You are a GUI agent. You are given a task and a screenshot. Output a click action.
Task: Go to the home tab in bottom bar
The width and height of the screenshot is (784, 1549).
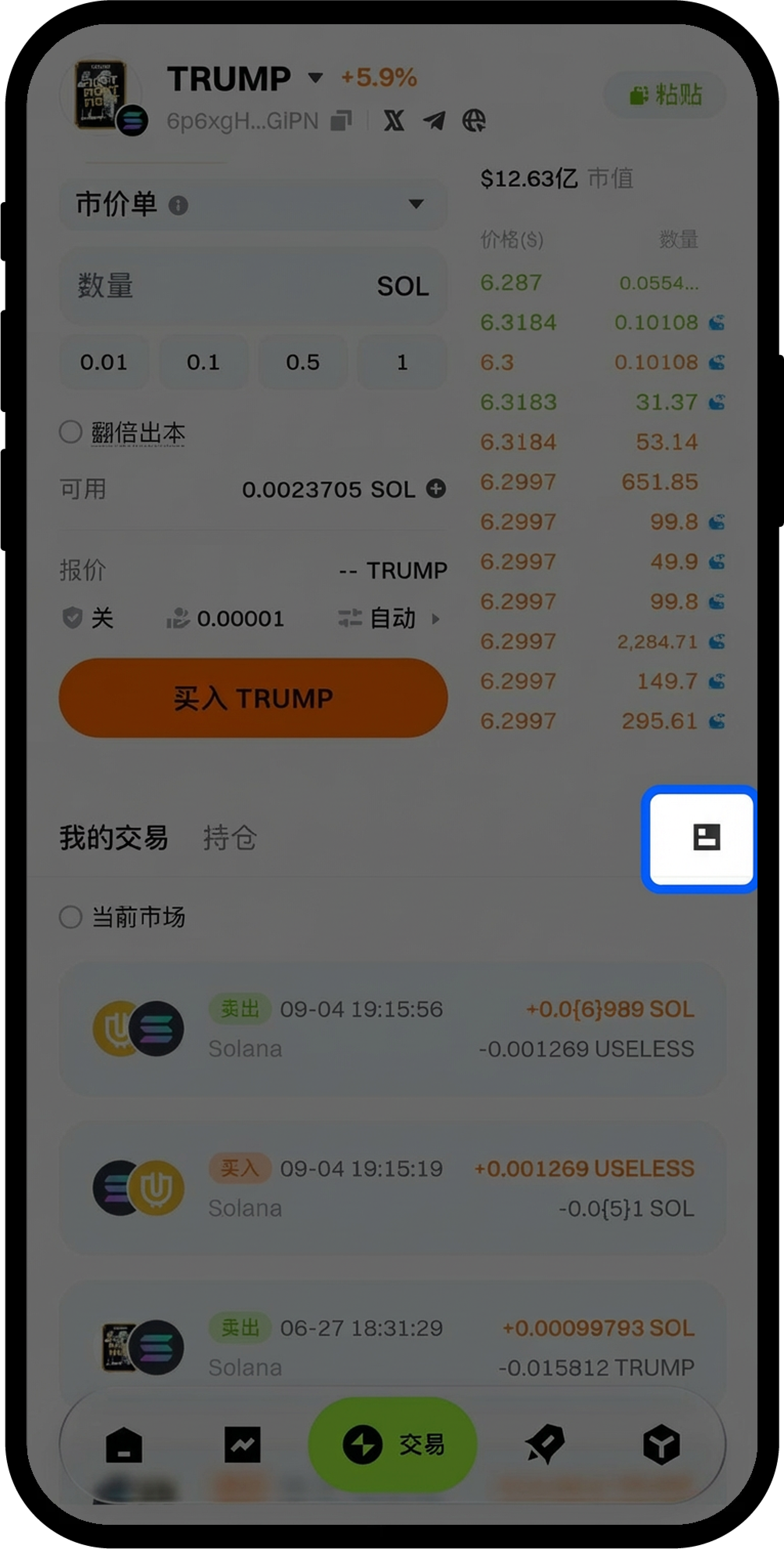(x=124, y=1444)
